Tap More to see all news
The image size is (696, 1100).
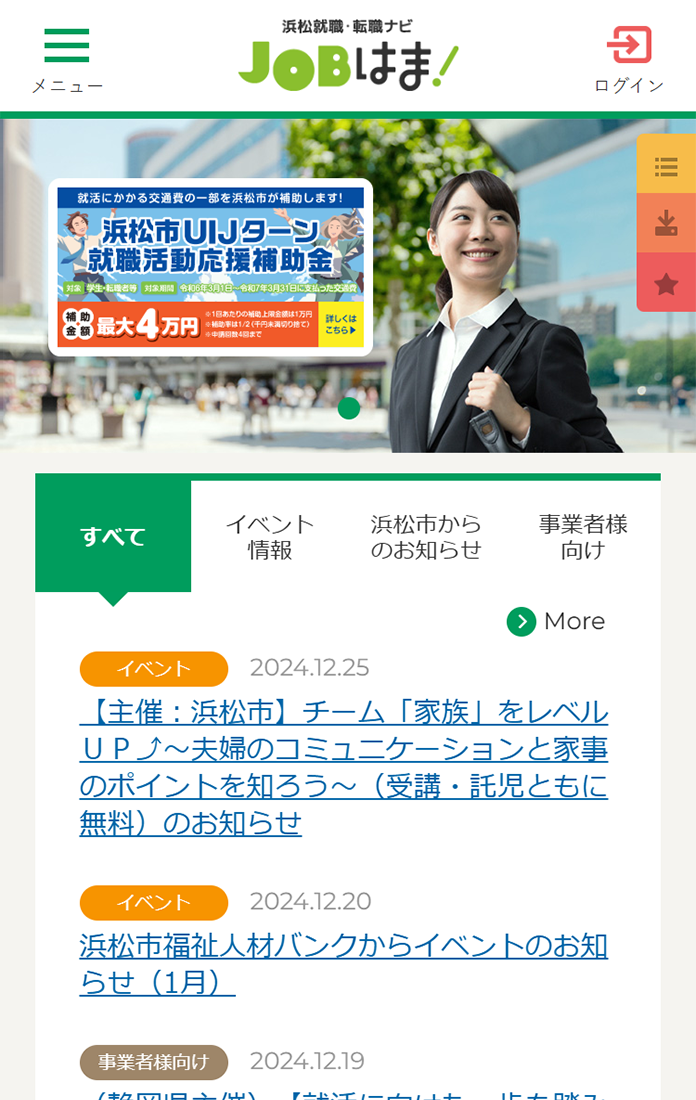(556, 621)
